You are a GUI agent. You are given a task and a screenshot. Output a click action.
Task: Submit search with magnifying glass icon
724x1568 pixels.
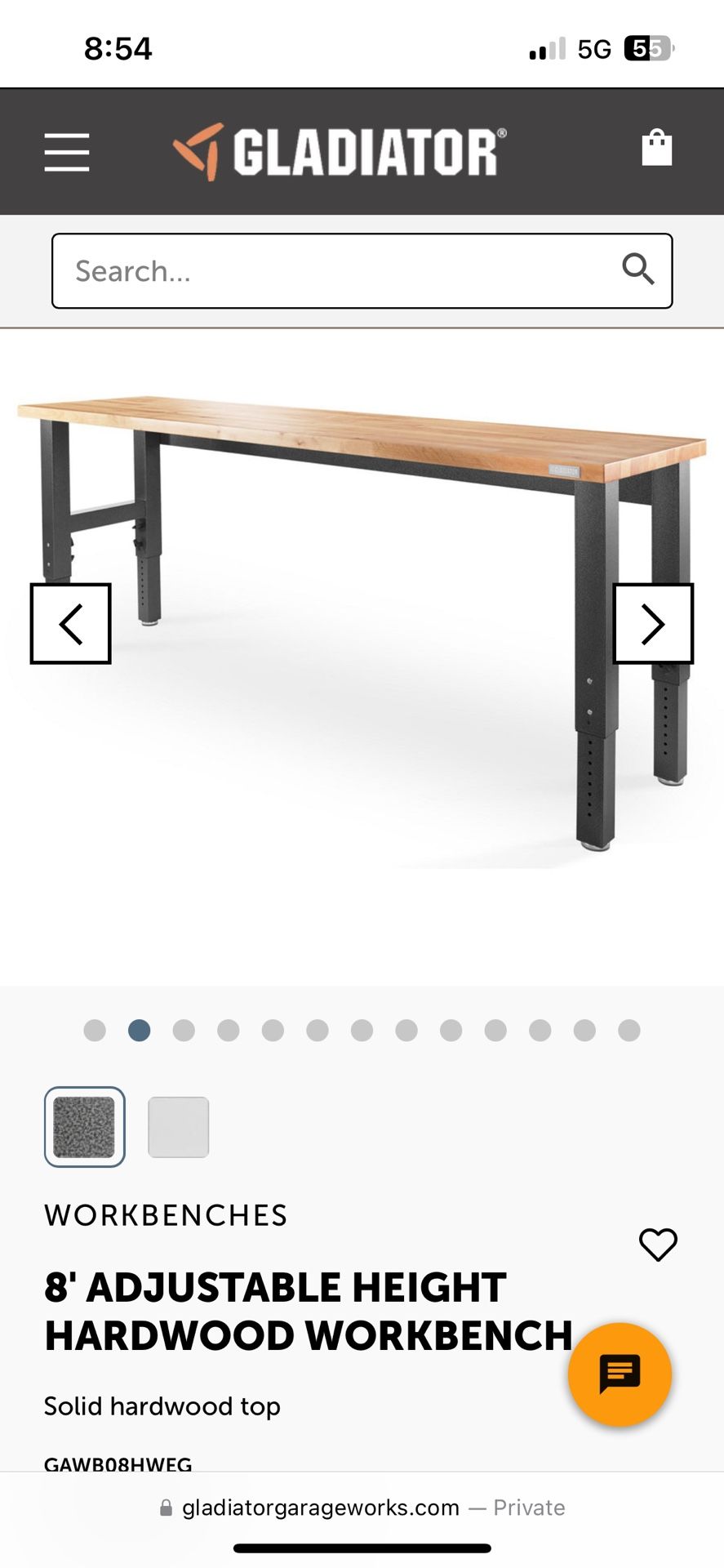coord(637,269)
